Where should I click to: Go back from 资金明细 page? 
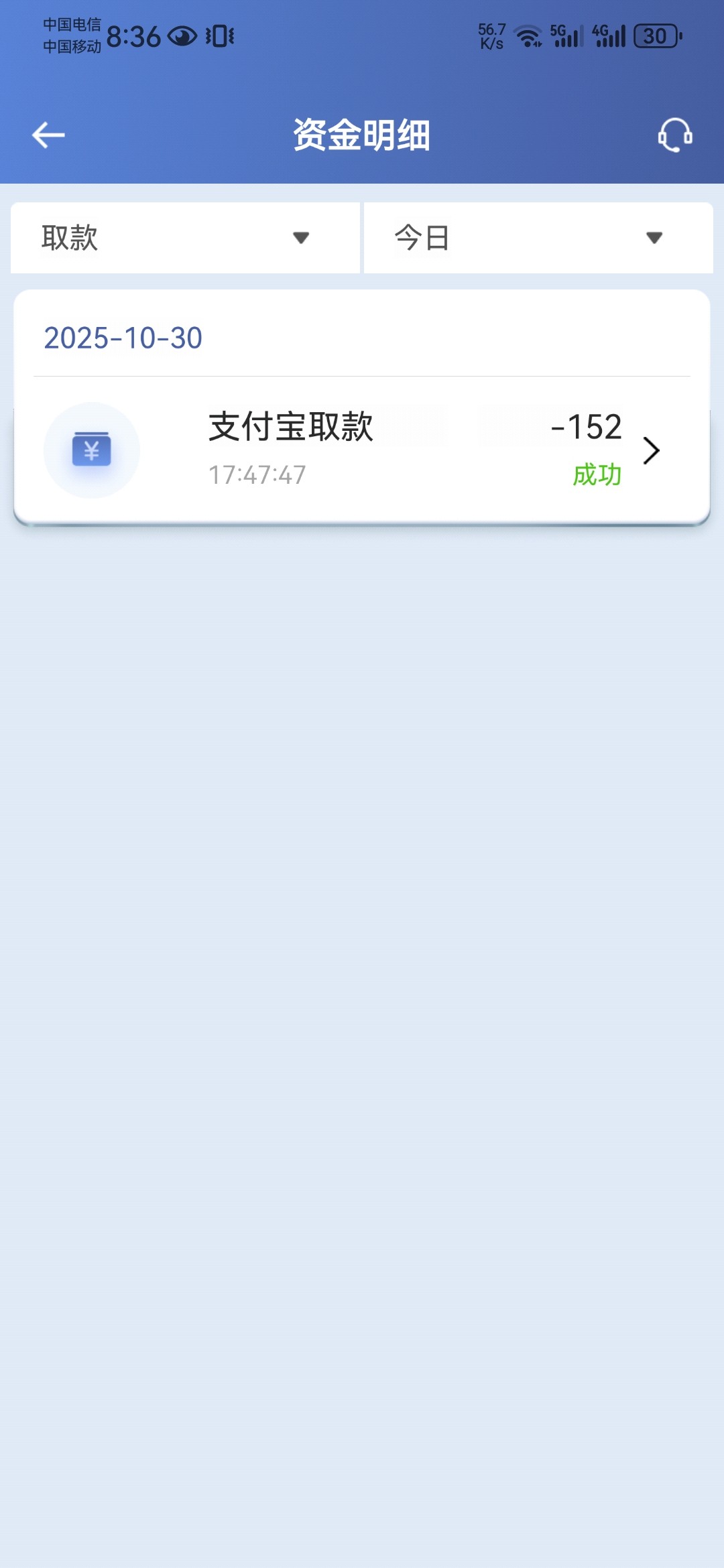pyautogui.click(x=48, y=135)
